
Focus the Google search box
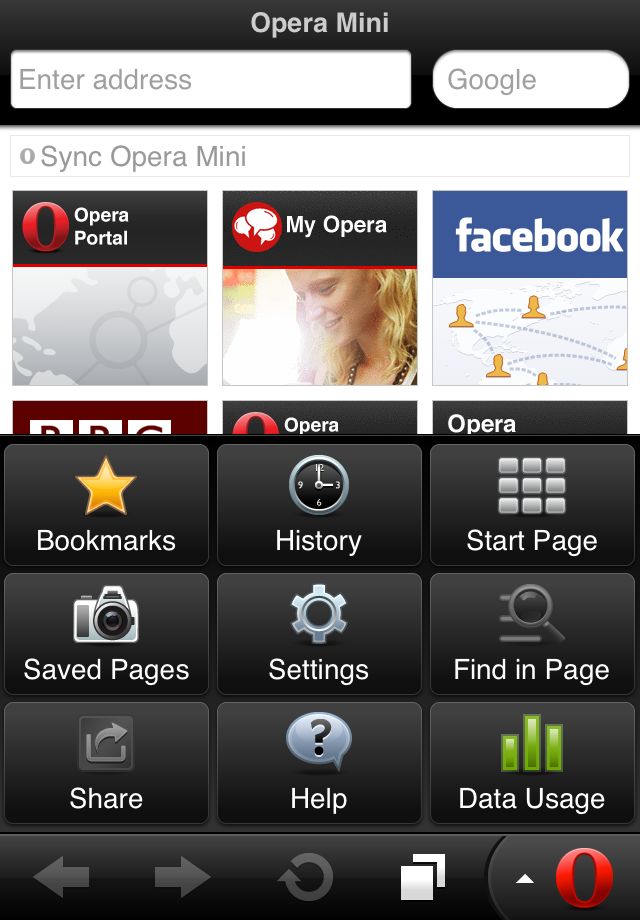click(x=530, y=80)
